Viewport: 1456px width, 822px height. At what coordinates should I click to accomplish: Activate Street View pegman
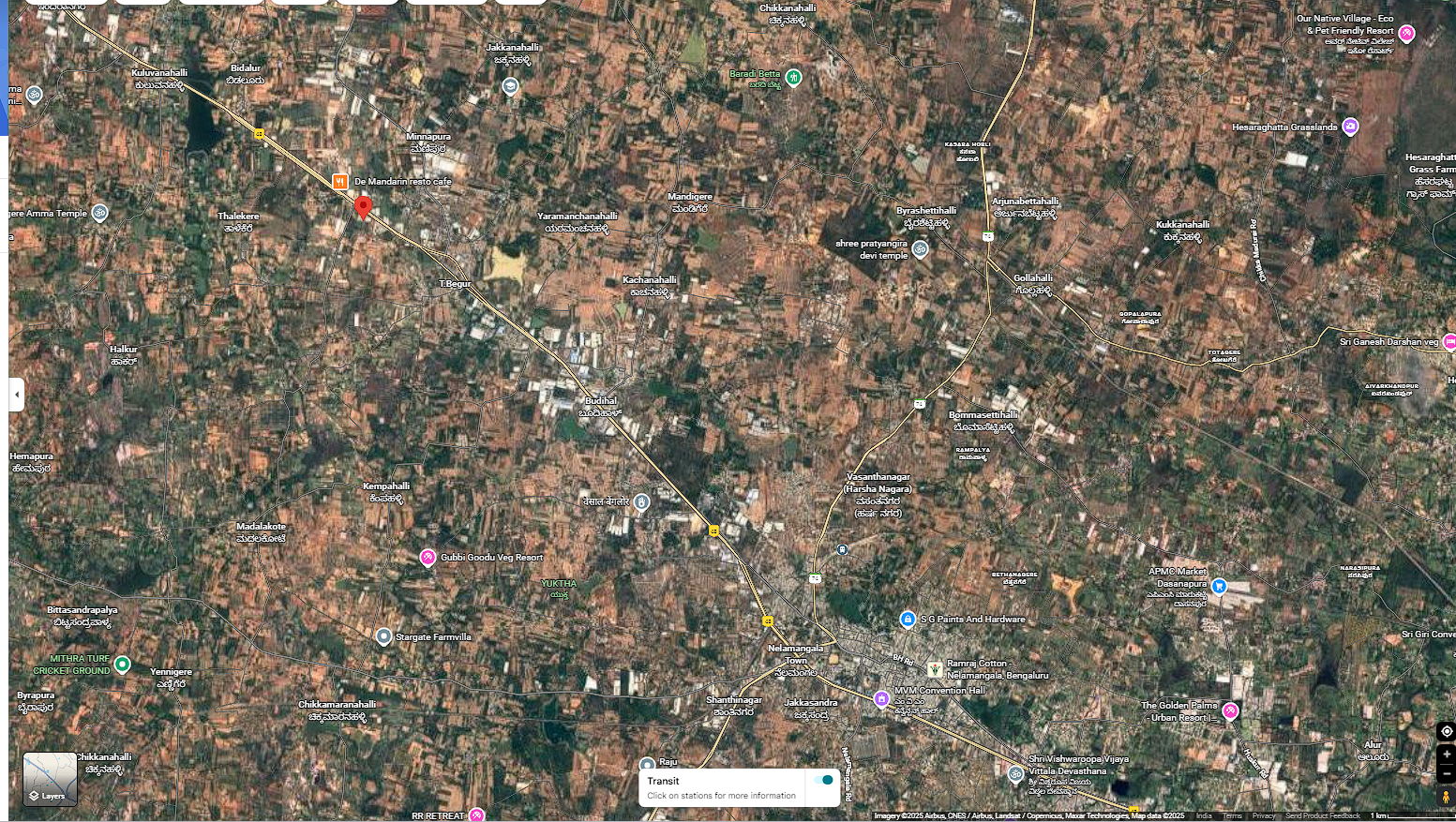[1447, 797]
